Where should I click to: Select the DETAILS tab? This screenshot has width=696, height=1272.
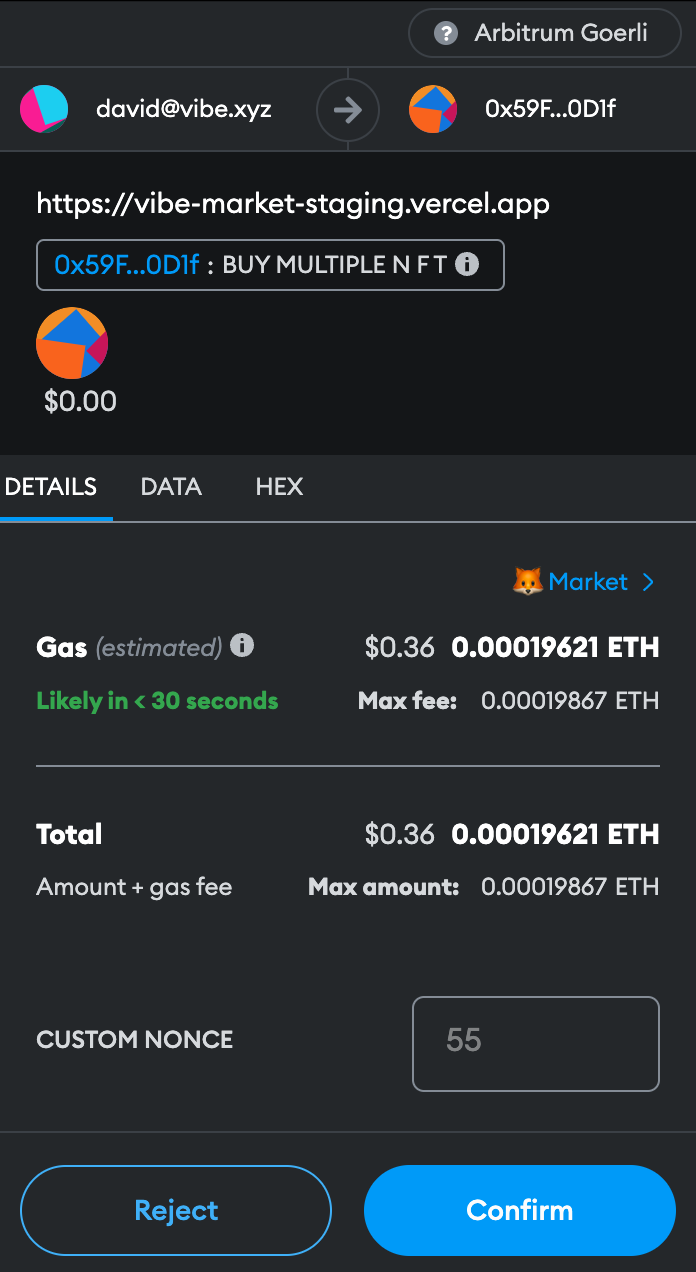51,487
